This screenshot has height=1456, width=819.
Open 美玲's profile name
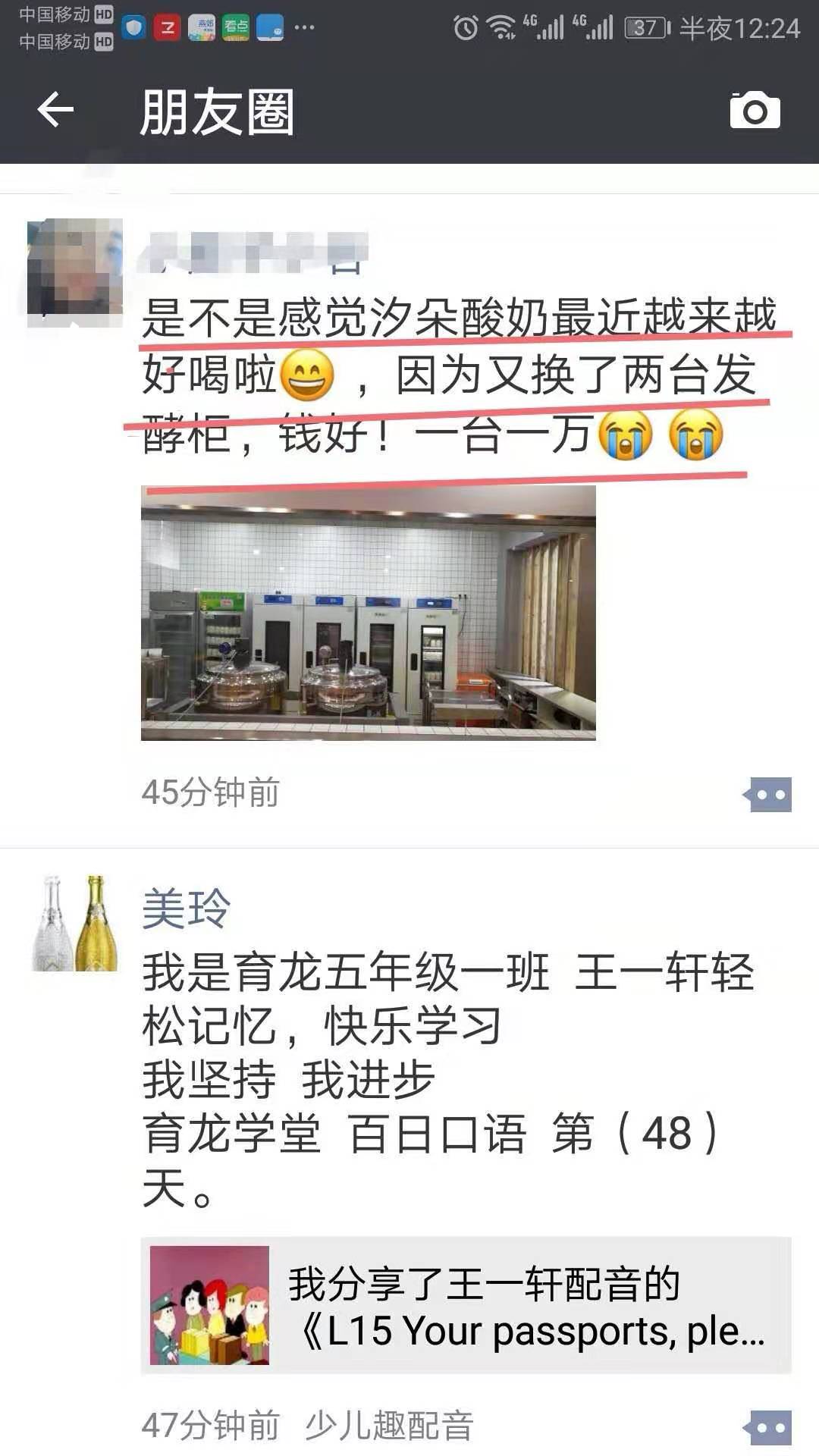point(186,908)
